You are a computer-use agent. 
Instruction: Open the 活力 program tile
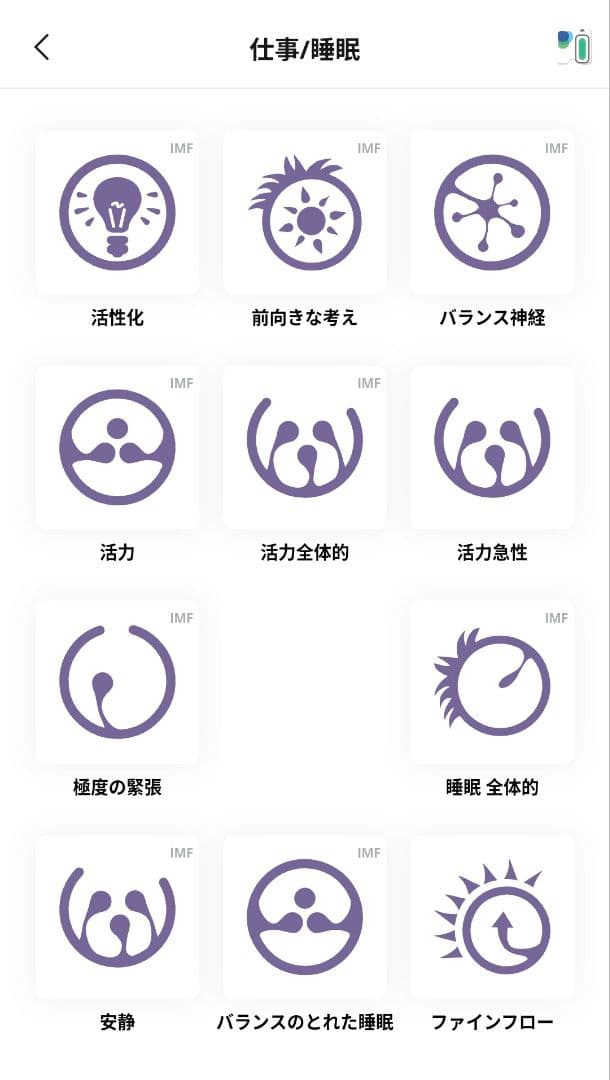coord(117,447)
